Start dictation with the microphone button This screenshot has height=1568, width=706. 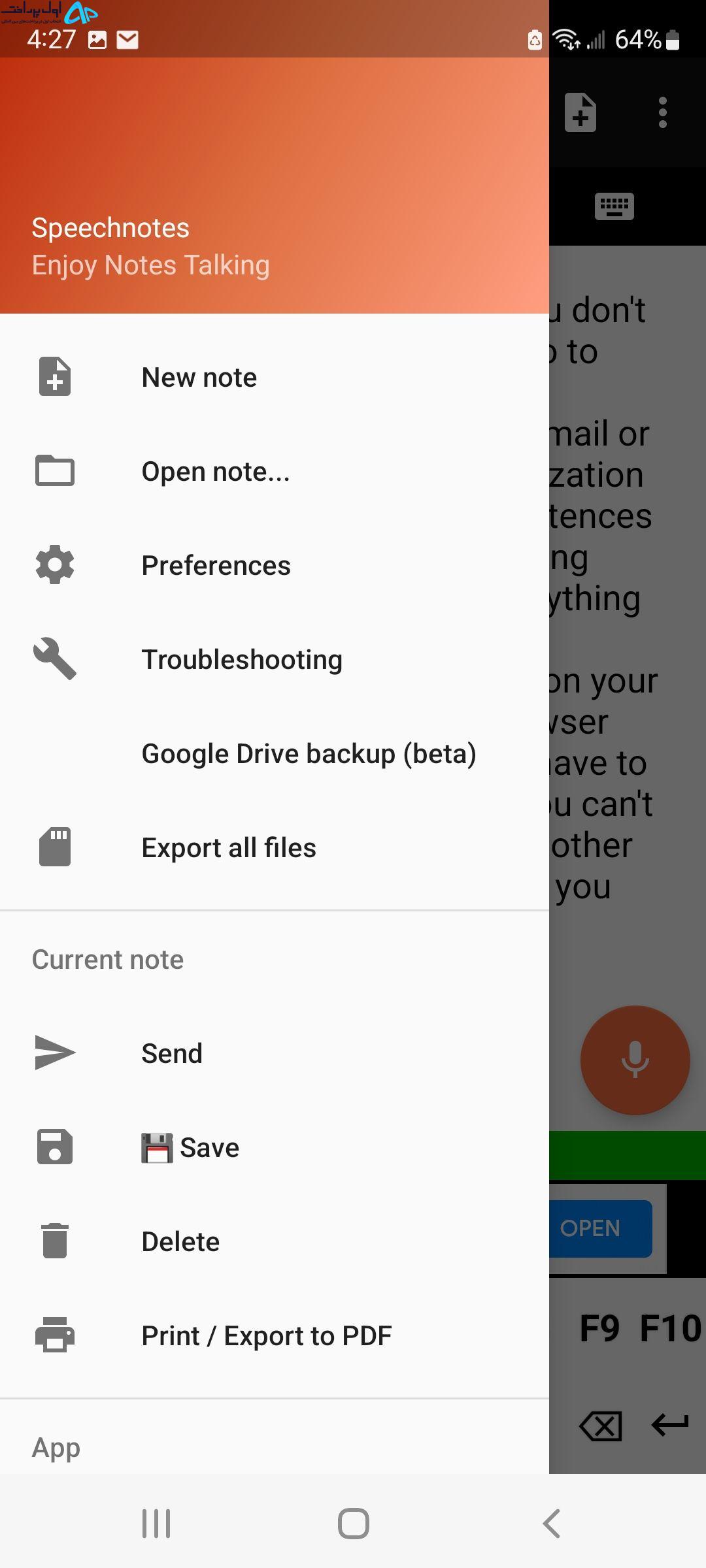click(635, 1060)
